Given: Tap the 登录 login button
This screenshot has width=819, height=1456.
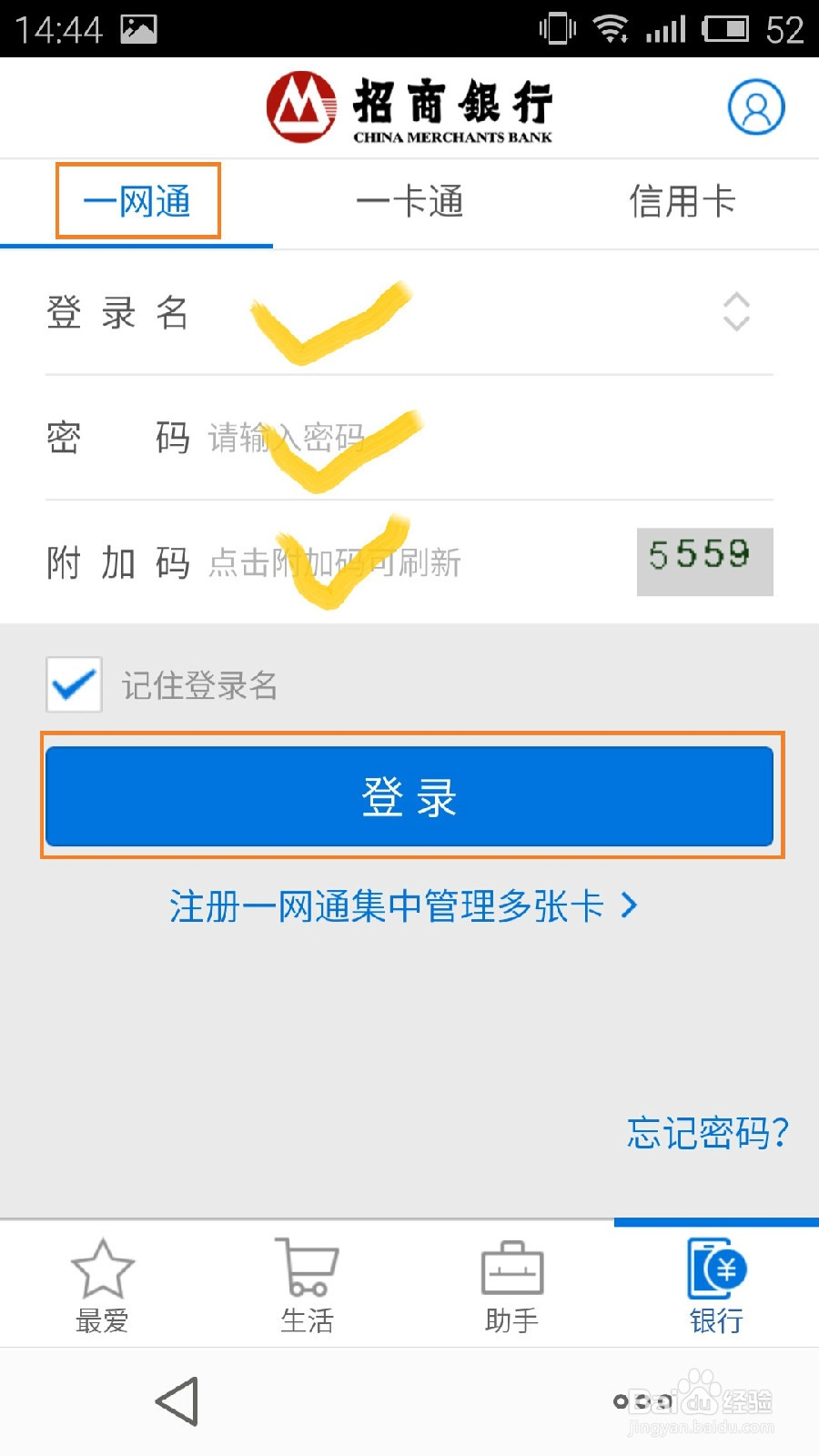Looking at the screenshot, I should click(x=409, y=796).
